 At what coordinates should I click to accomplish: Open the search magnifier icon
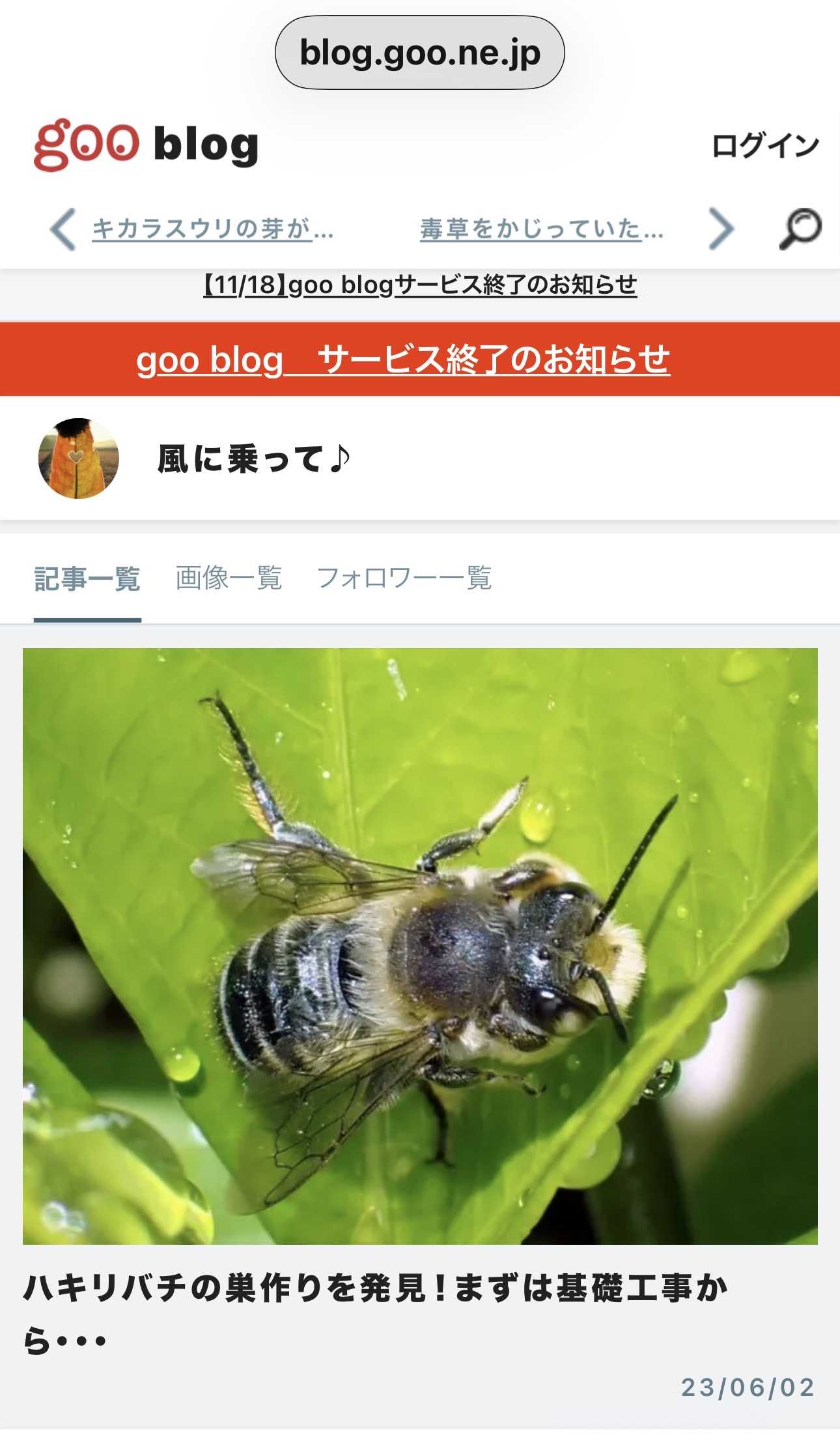(800, 229)
